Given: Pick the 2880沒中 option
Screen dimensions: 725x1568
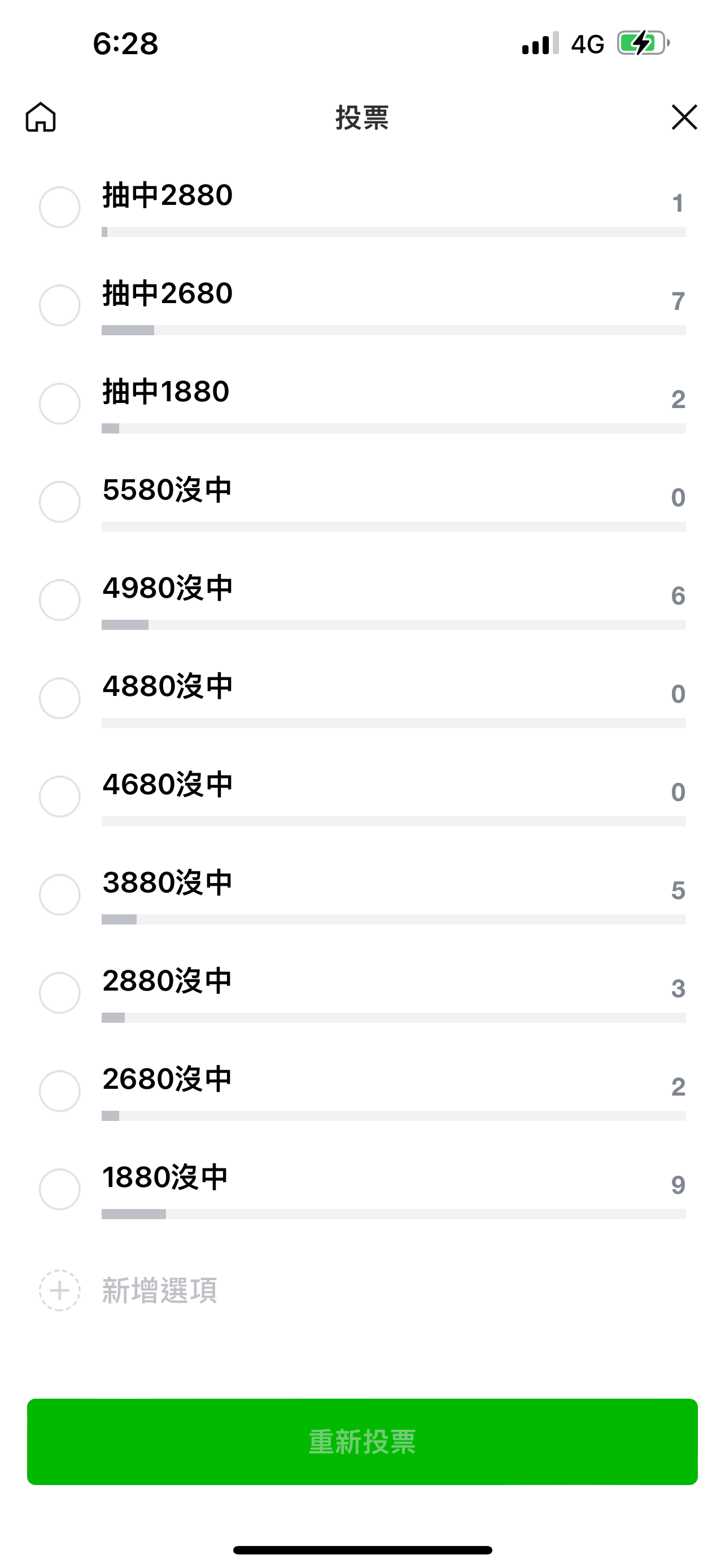Looking at the screenshot, I should pyautogui.click(x=60, y=993).
